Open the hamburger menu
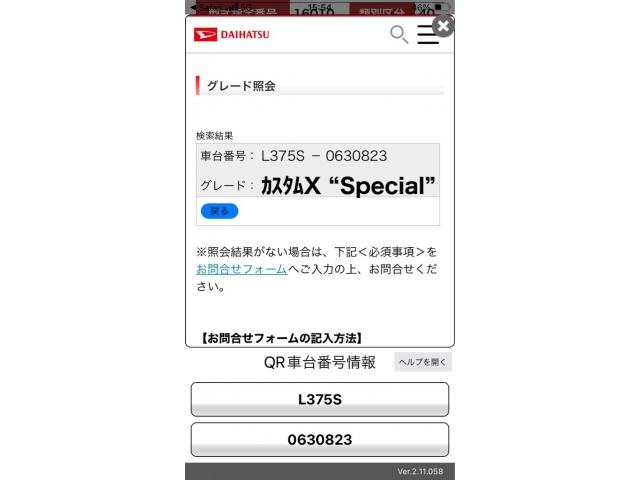 tap(427, 35)
